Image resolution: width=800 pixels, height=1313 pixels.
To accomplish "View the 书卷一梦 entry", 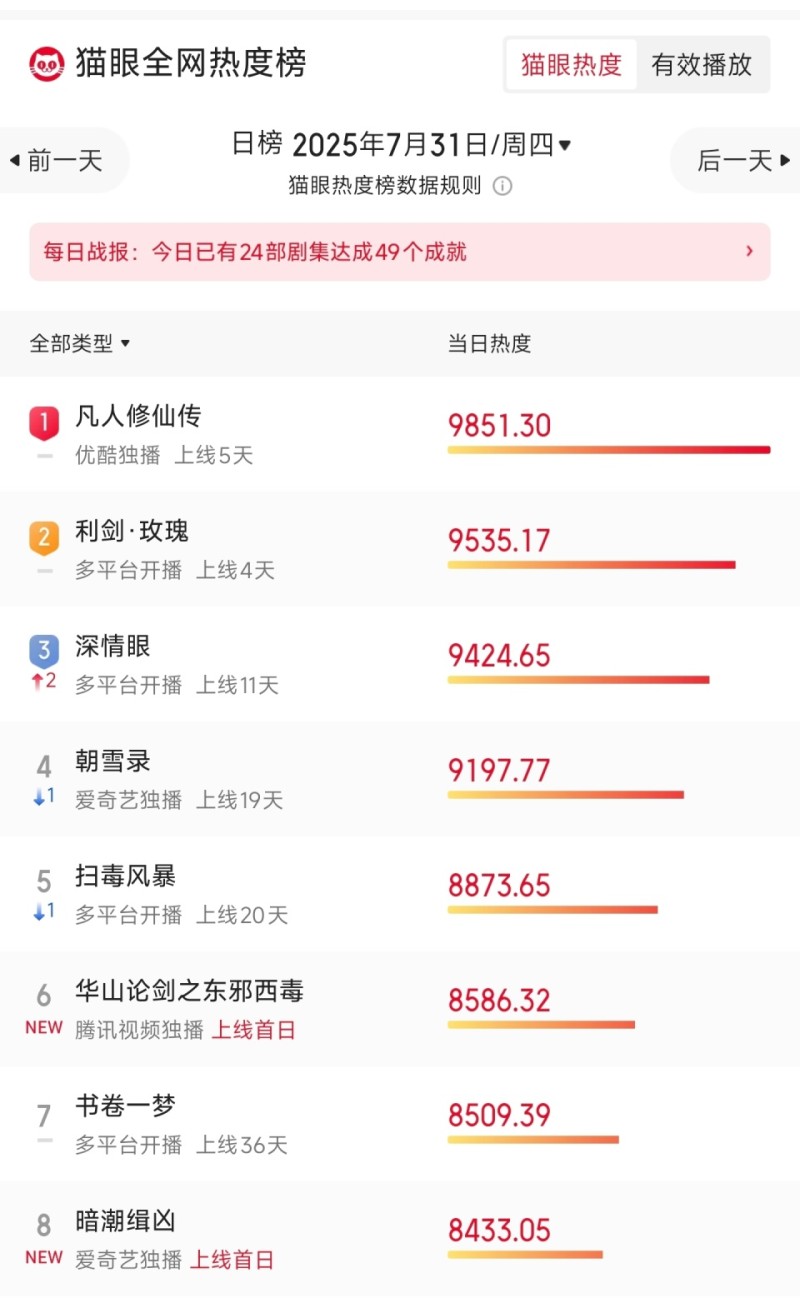I will [x=126, y=1107].
